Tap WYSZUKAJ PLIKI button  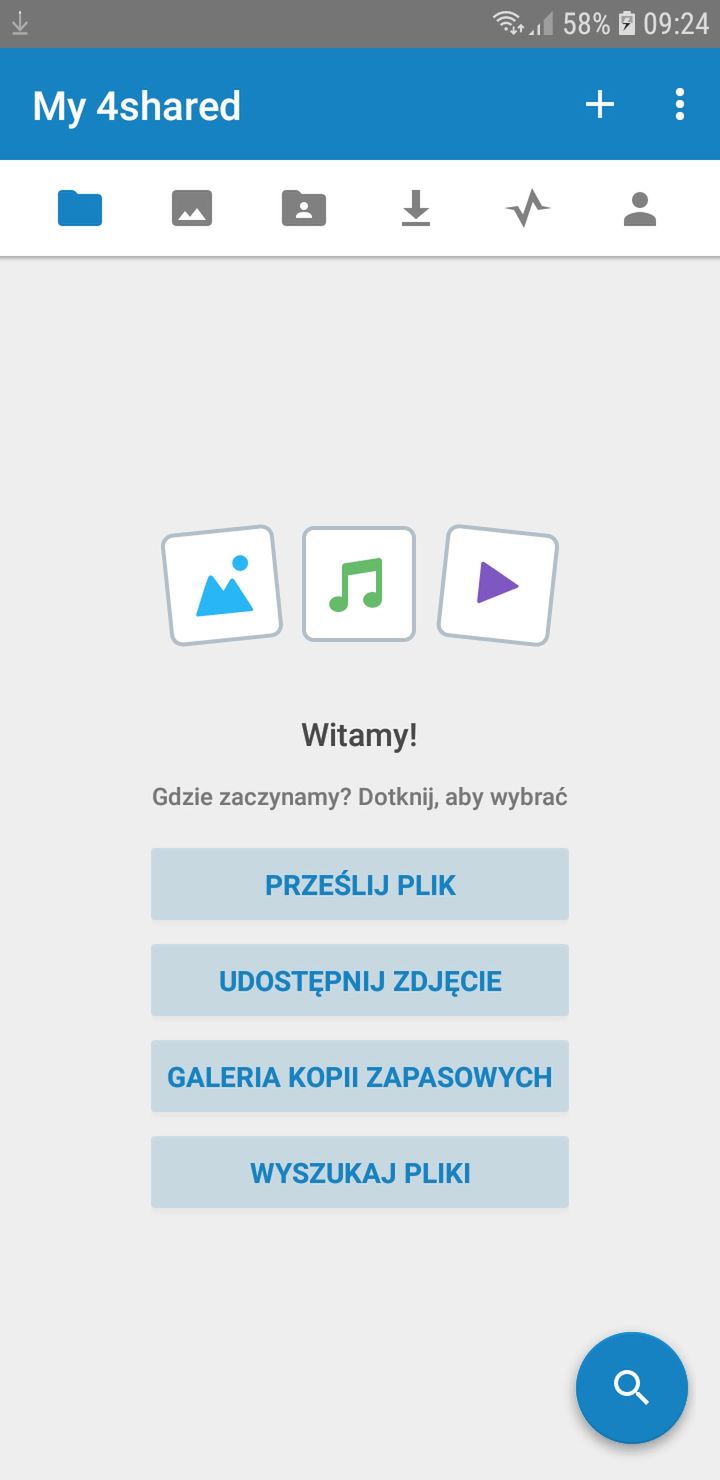point(360,1173)
